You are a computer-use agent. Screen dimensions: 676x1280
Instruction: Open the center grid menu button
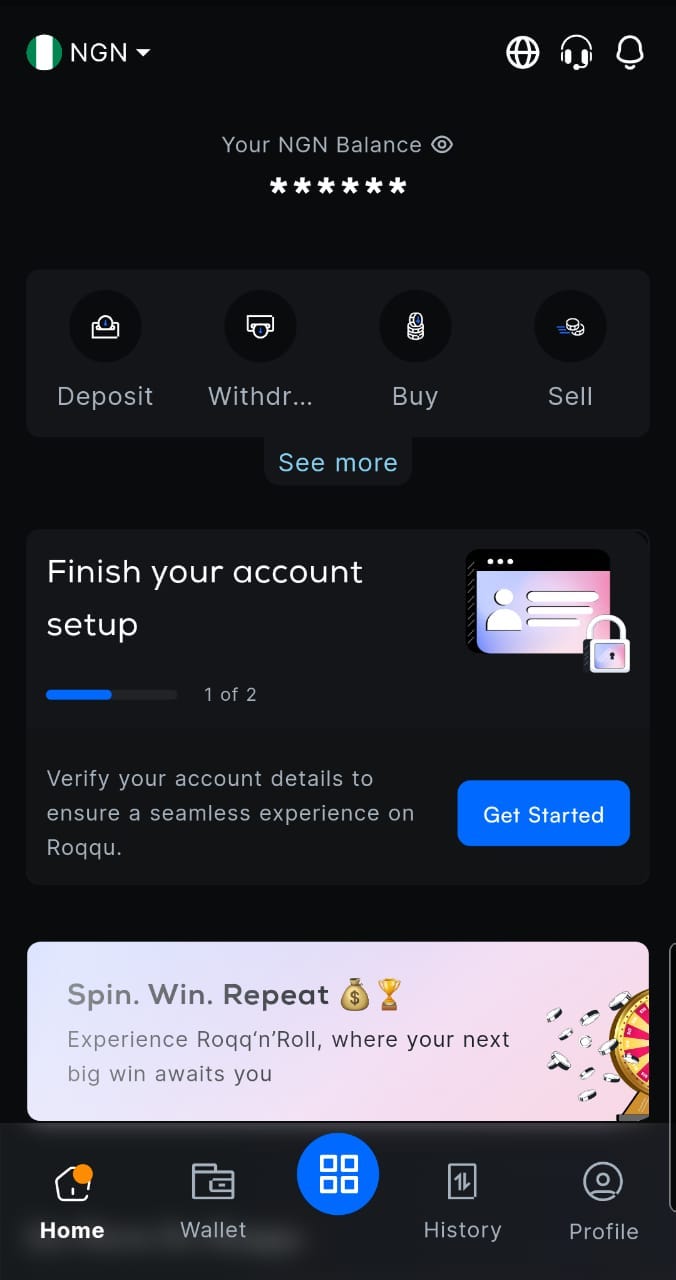pos(338,1174)
